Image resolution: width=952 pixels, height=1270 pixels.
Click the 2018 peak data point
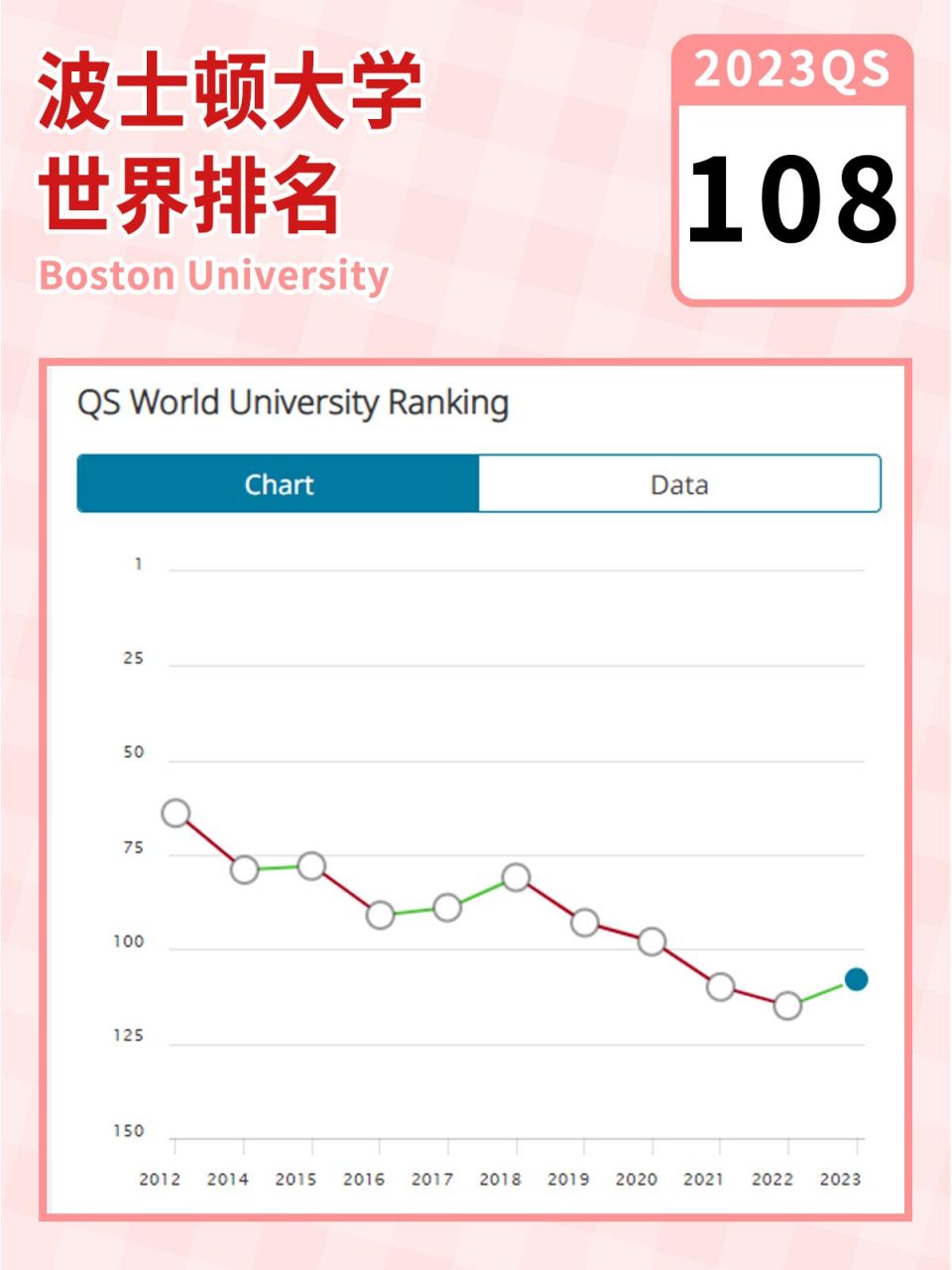point(515,877)
